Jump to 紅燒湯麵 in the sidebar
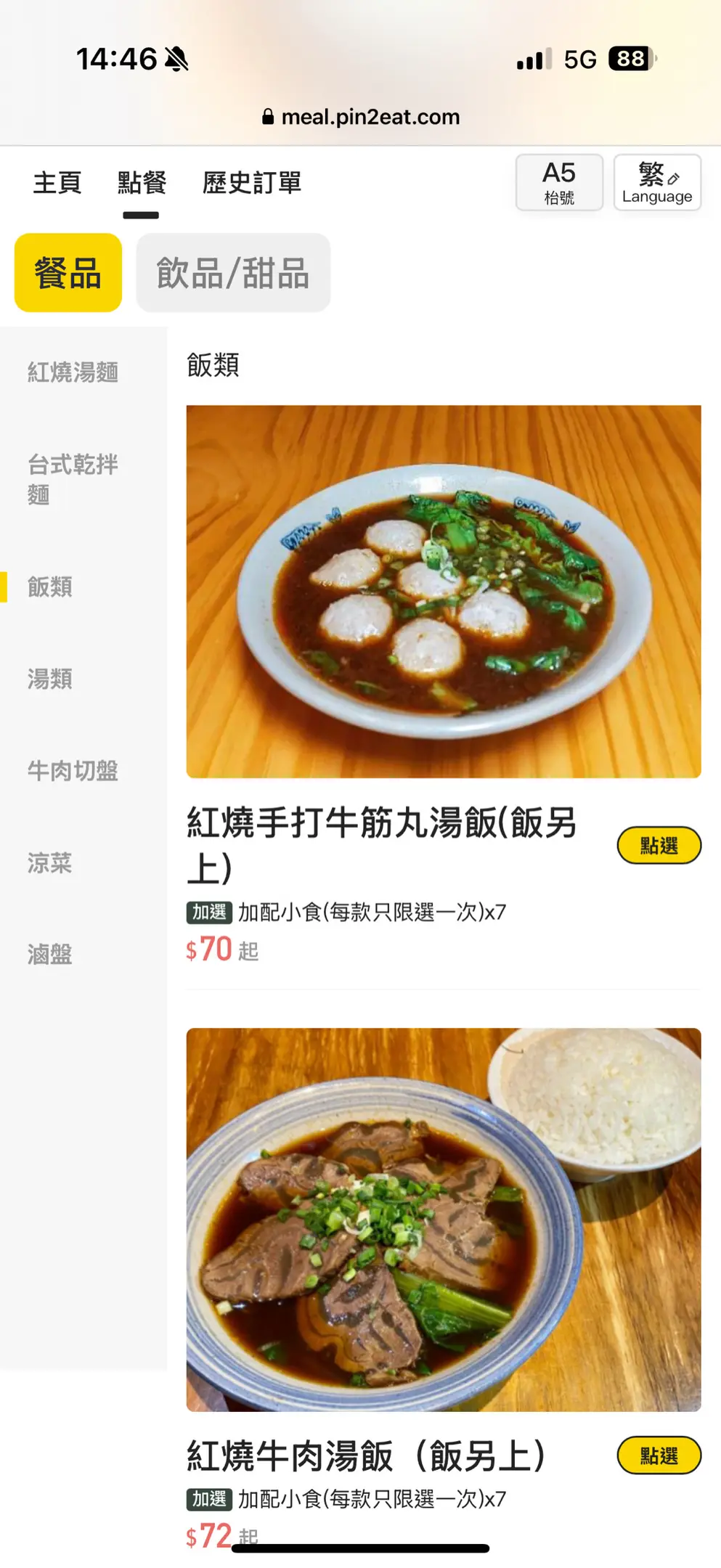 [x=73, y=372]
